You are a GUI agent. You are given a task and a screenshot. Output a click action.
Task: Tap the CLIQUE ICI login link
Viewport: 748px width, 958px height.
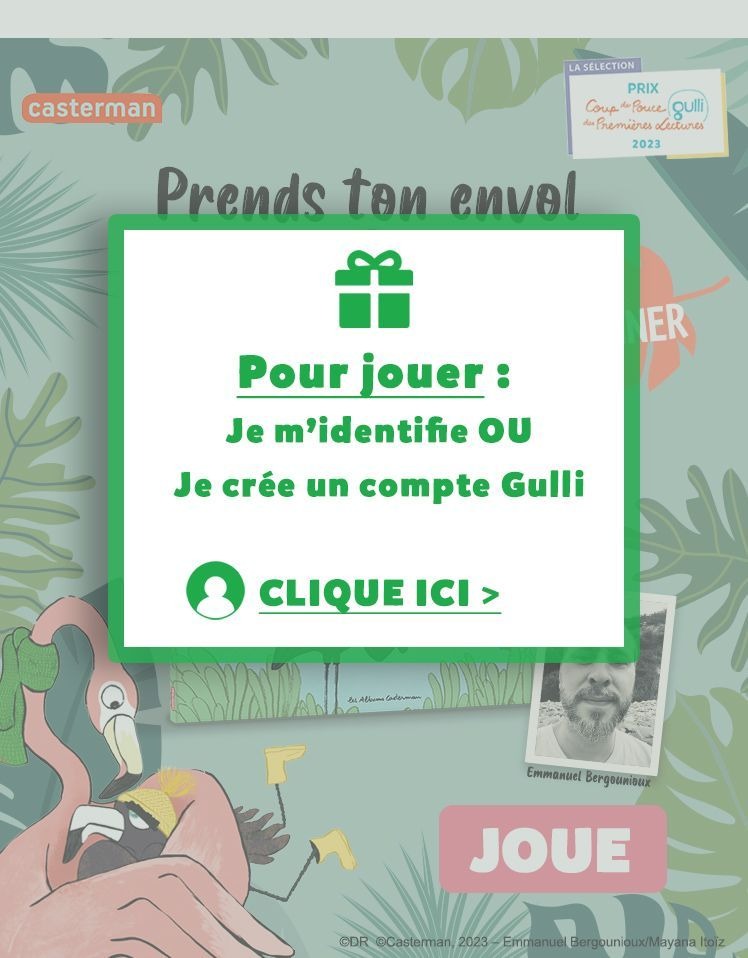[378, 592]
